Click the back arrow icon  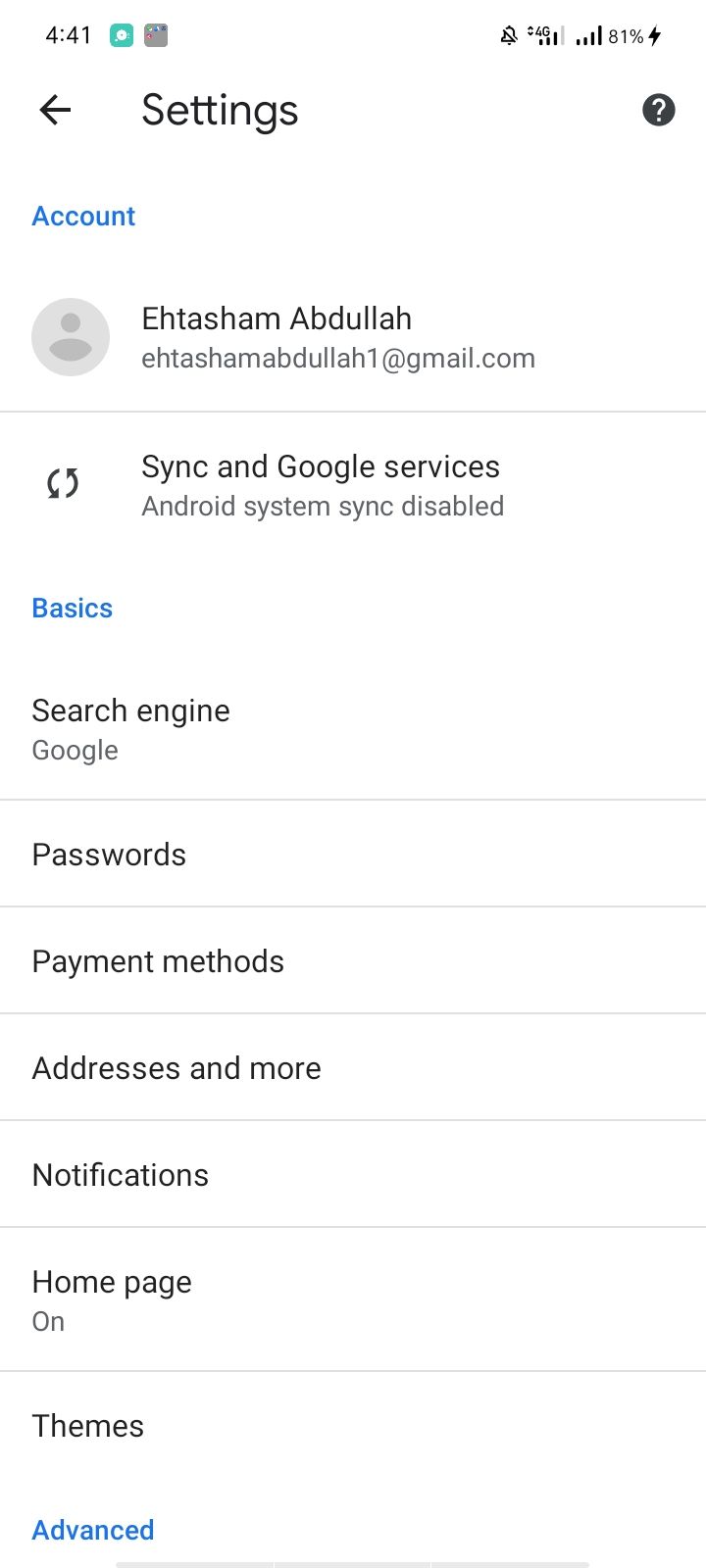click(x=55, y=110)
